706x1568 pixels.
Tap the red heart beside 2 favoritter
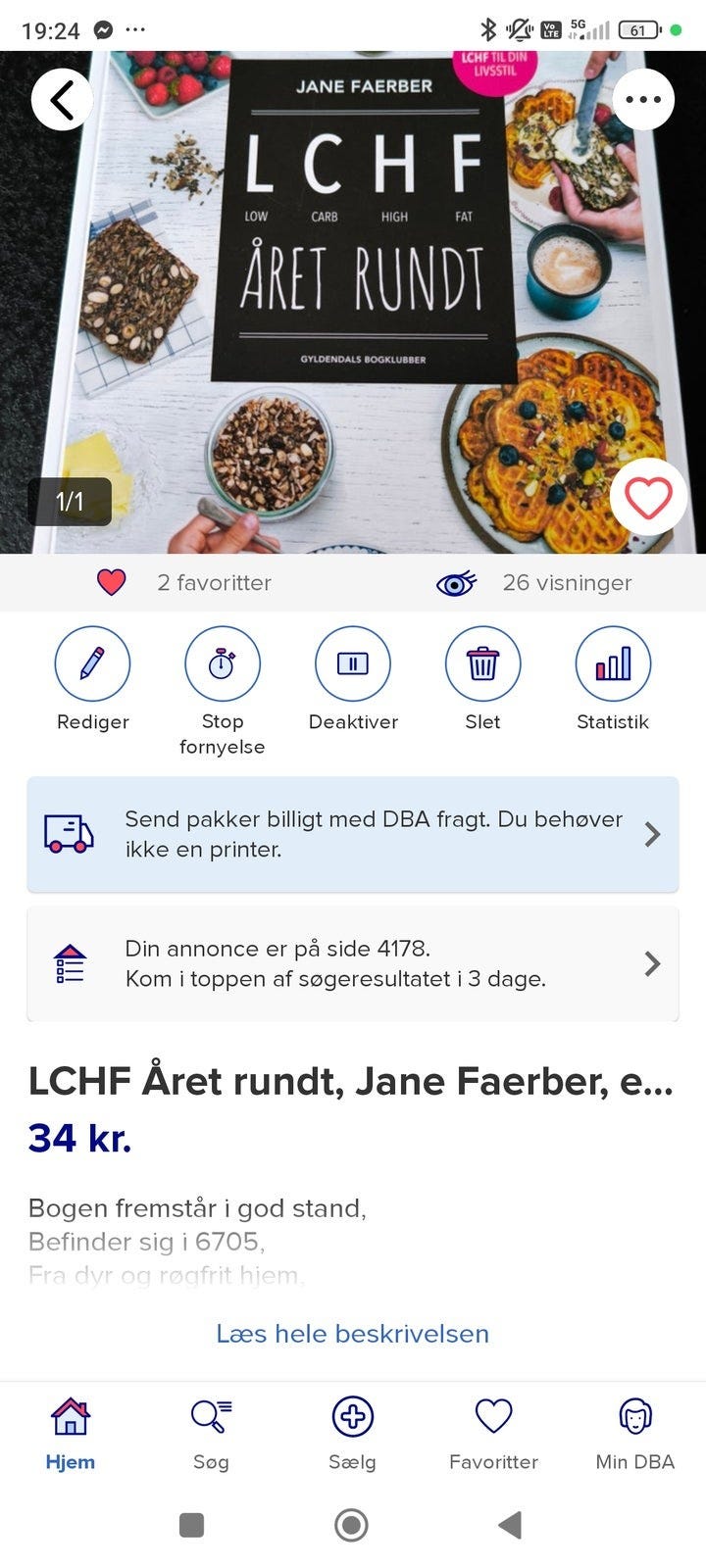click(111, 582)
